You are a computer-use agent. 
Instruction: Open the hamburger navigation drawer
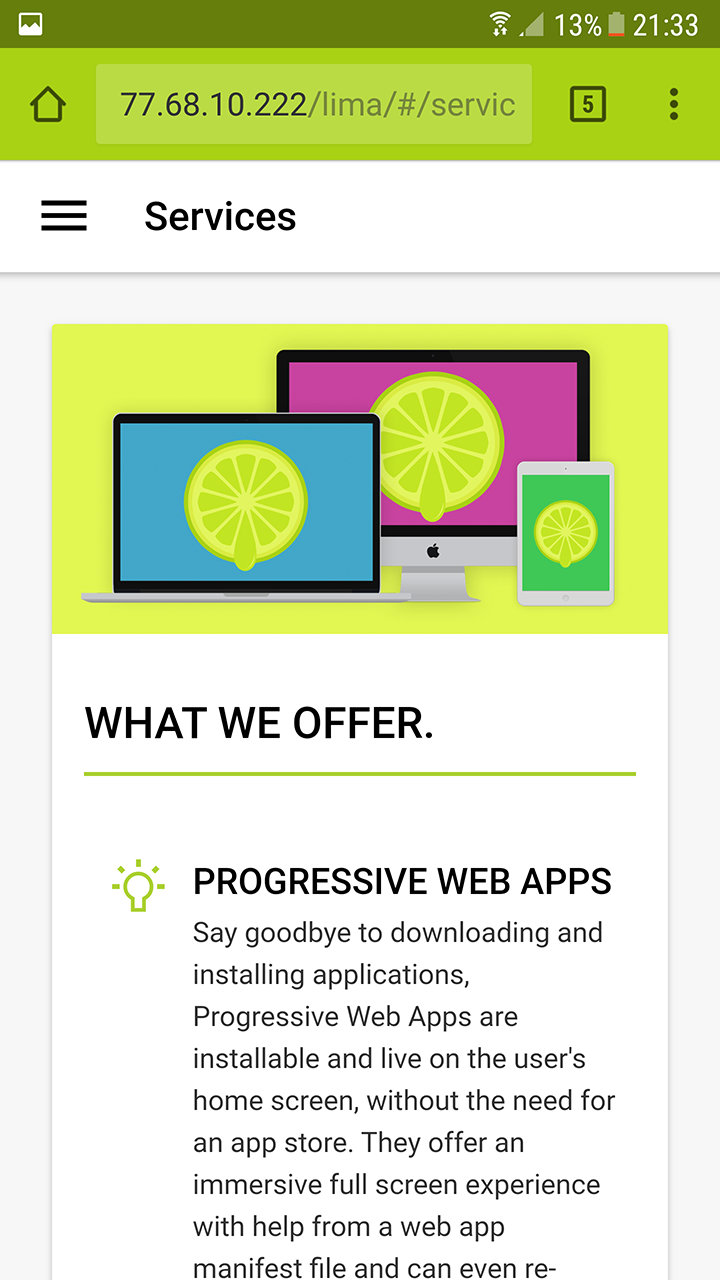64,216
